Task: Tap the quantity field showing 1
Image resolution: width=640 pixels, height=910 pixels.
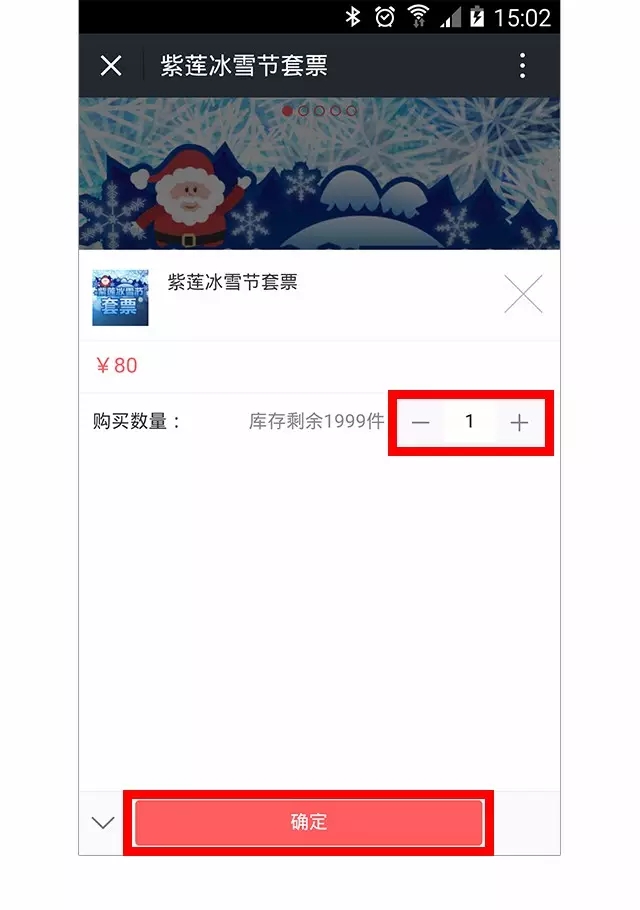Action: pyautogui.click(x=469, y=423)
